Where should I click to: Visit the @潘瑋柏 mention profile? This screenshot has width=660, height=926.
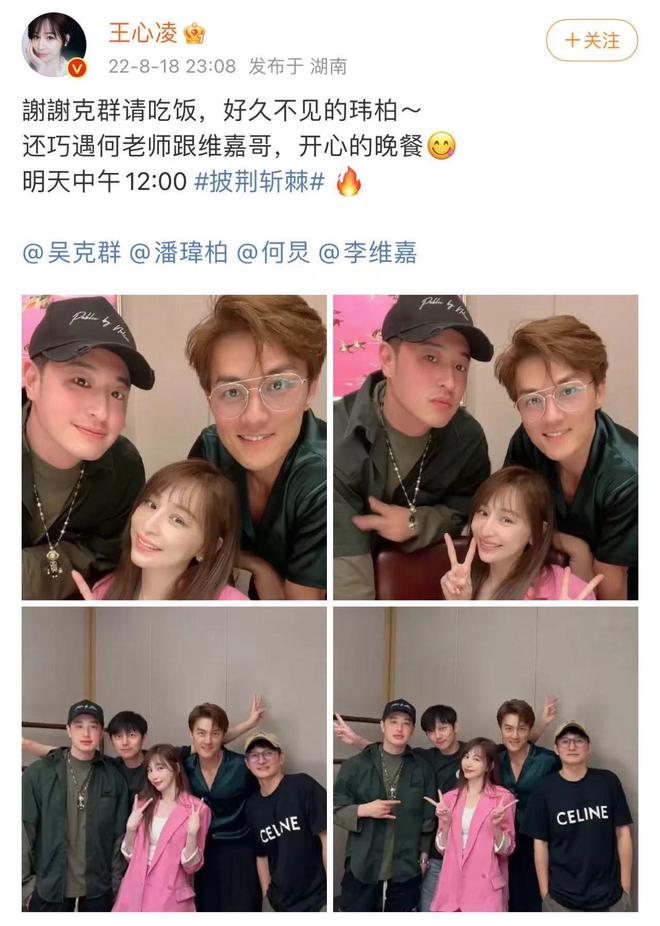(178, 253)
